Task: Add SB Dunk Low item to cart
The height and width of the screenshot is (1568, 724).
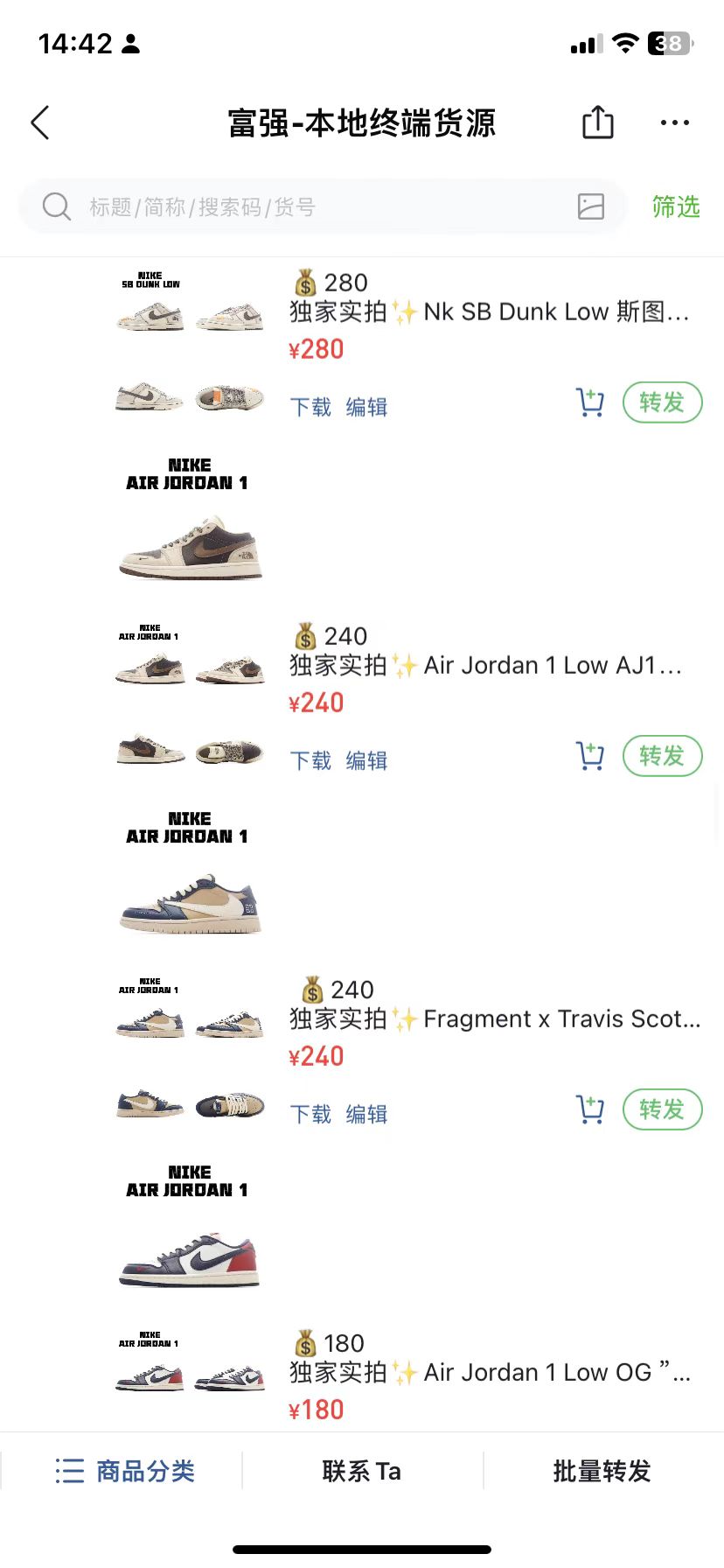Action: pos(590,402)
